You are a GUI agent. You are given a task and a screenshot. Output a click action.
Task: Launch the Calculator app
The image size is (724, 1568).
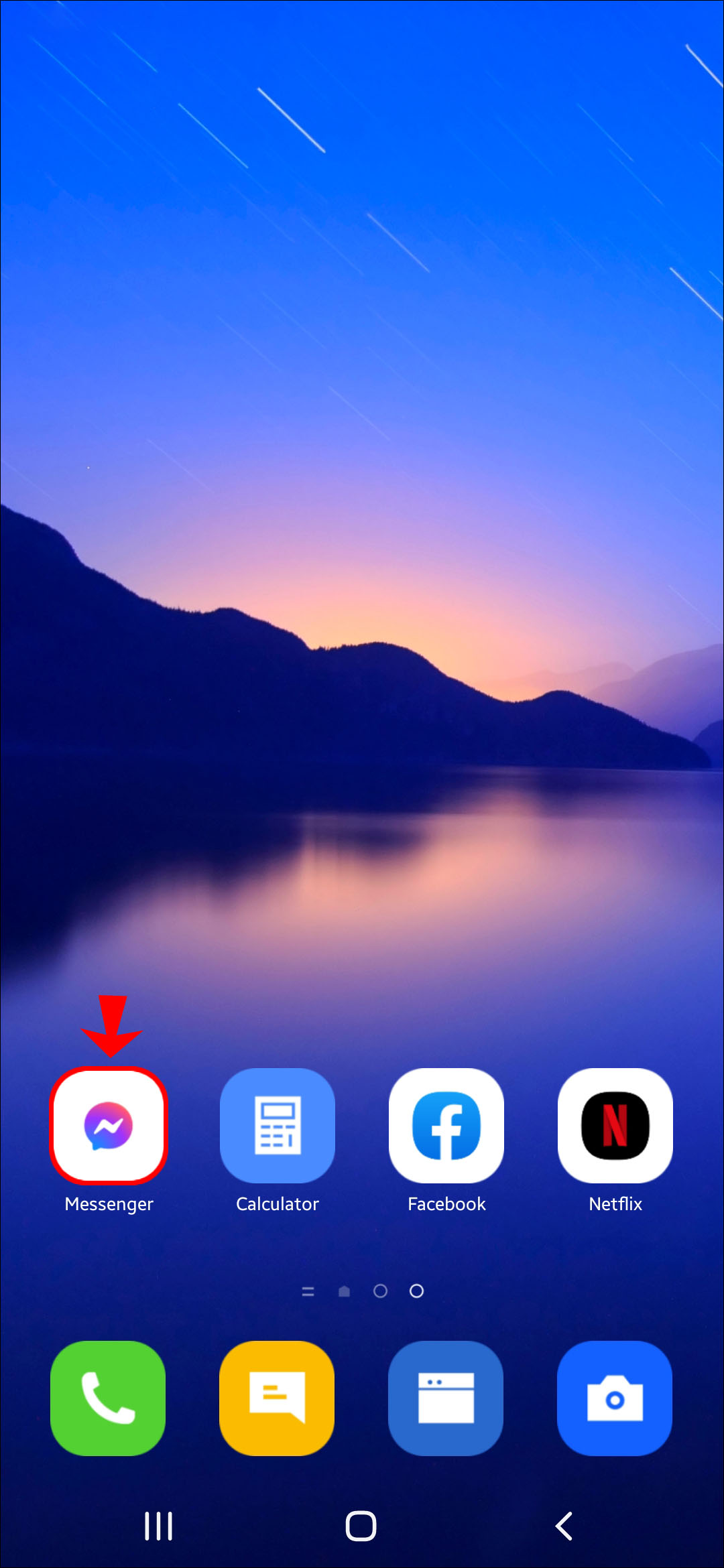278,1126
